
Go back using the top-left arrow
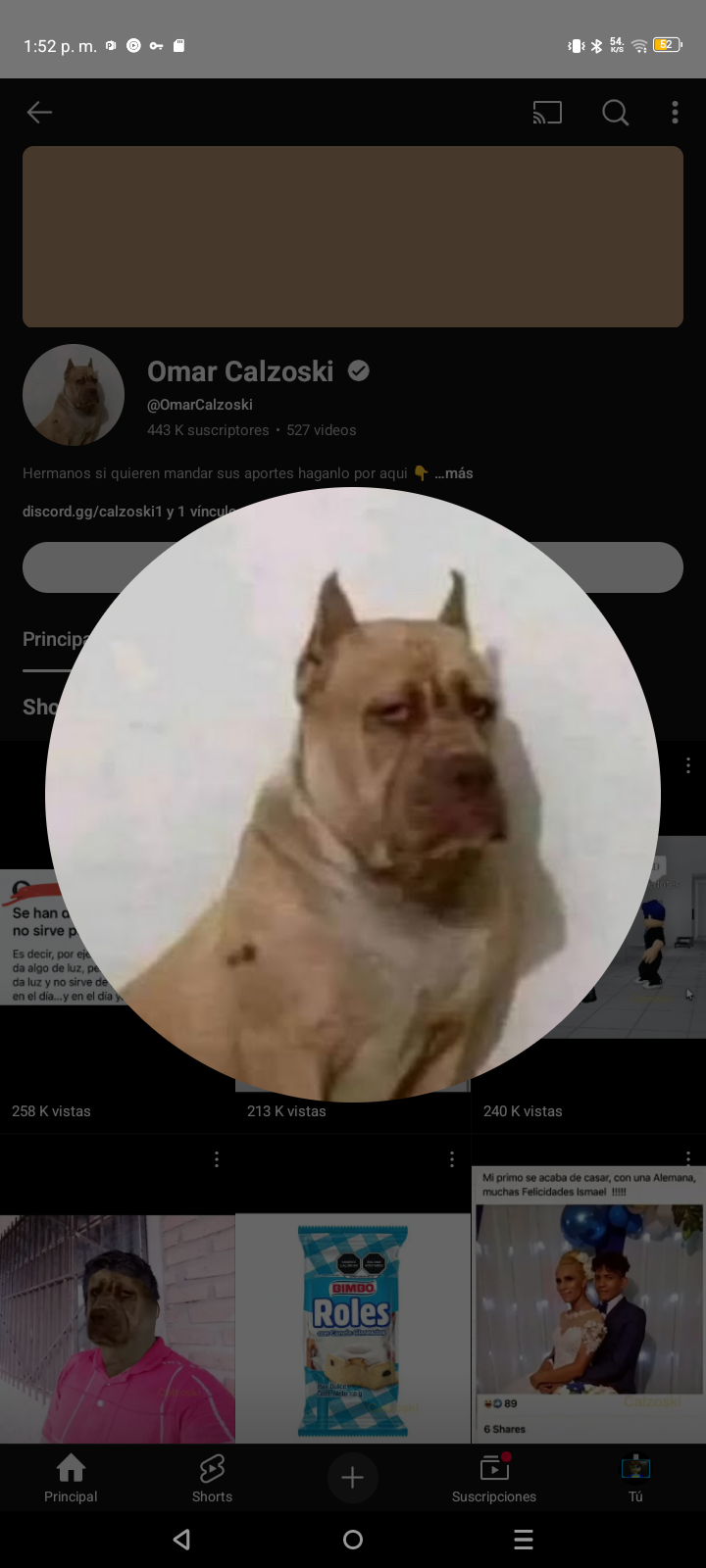click(x=39, y=113)
